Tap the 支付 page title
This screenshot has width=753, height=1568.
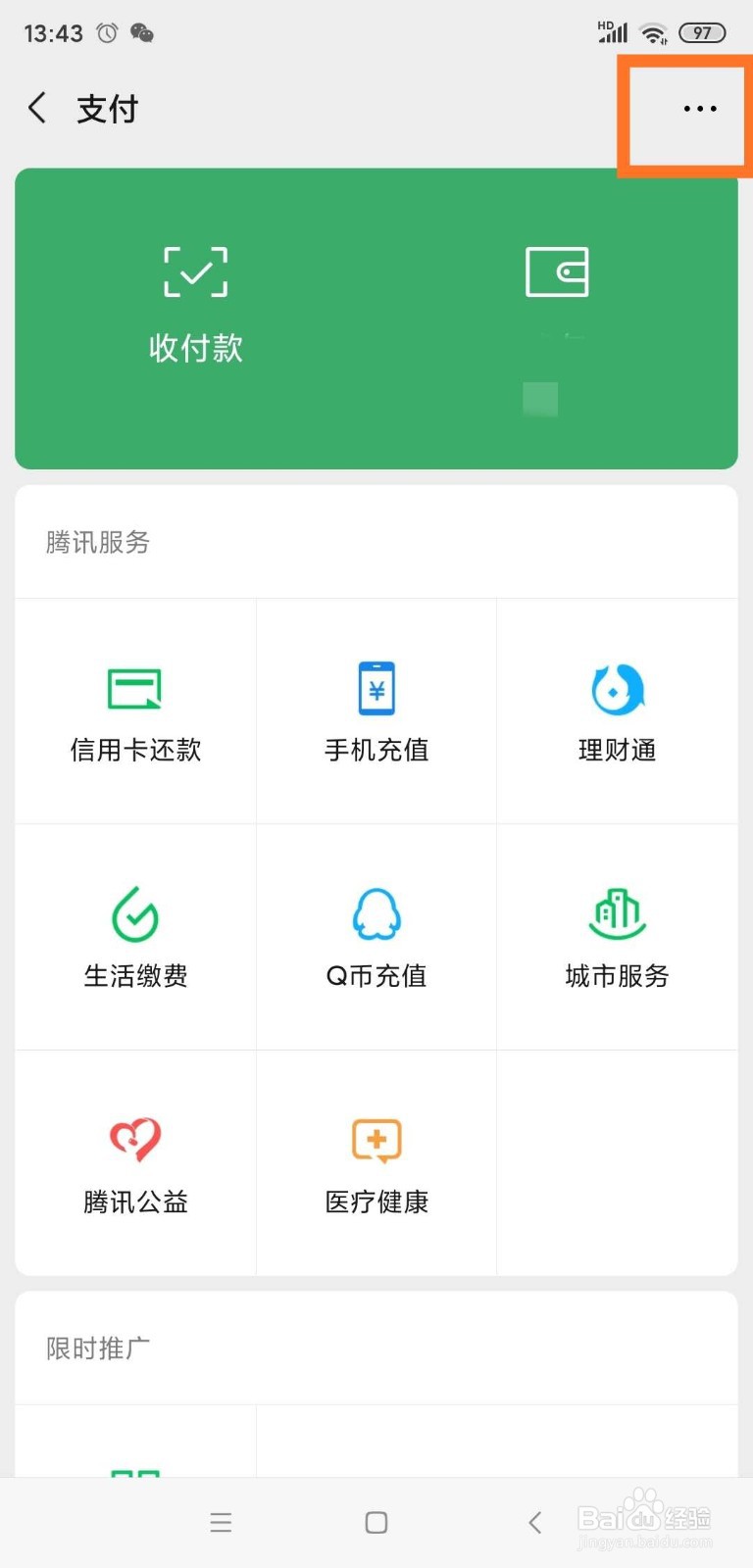point(107,108)
